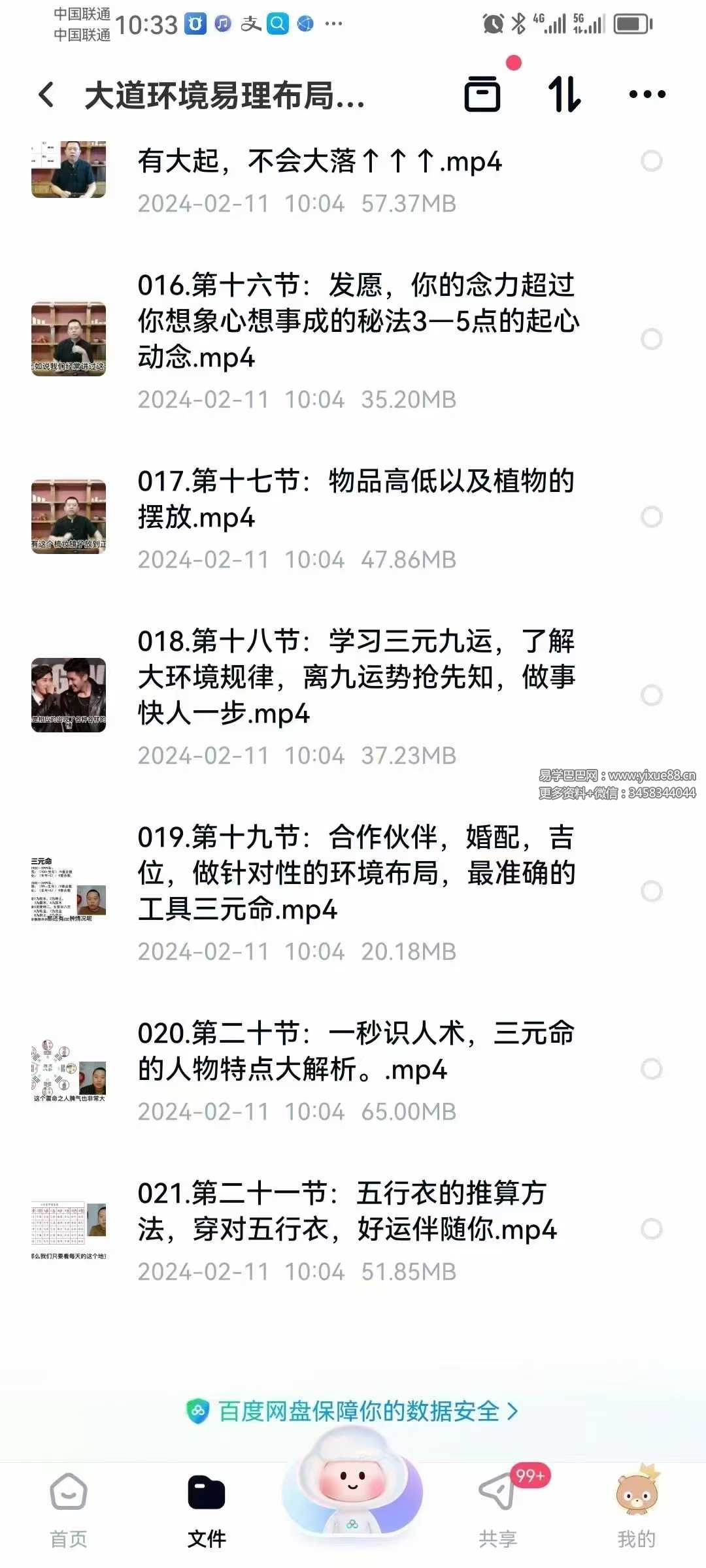
Task: Open the transfer list box icon
Action: pyautogui.click(x=482, y=94)
